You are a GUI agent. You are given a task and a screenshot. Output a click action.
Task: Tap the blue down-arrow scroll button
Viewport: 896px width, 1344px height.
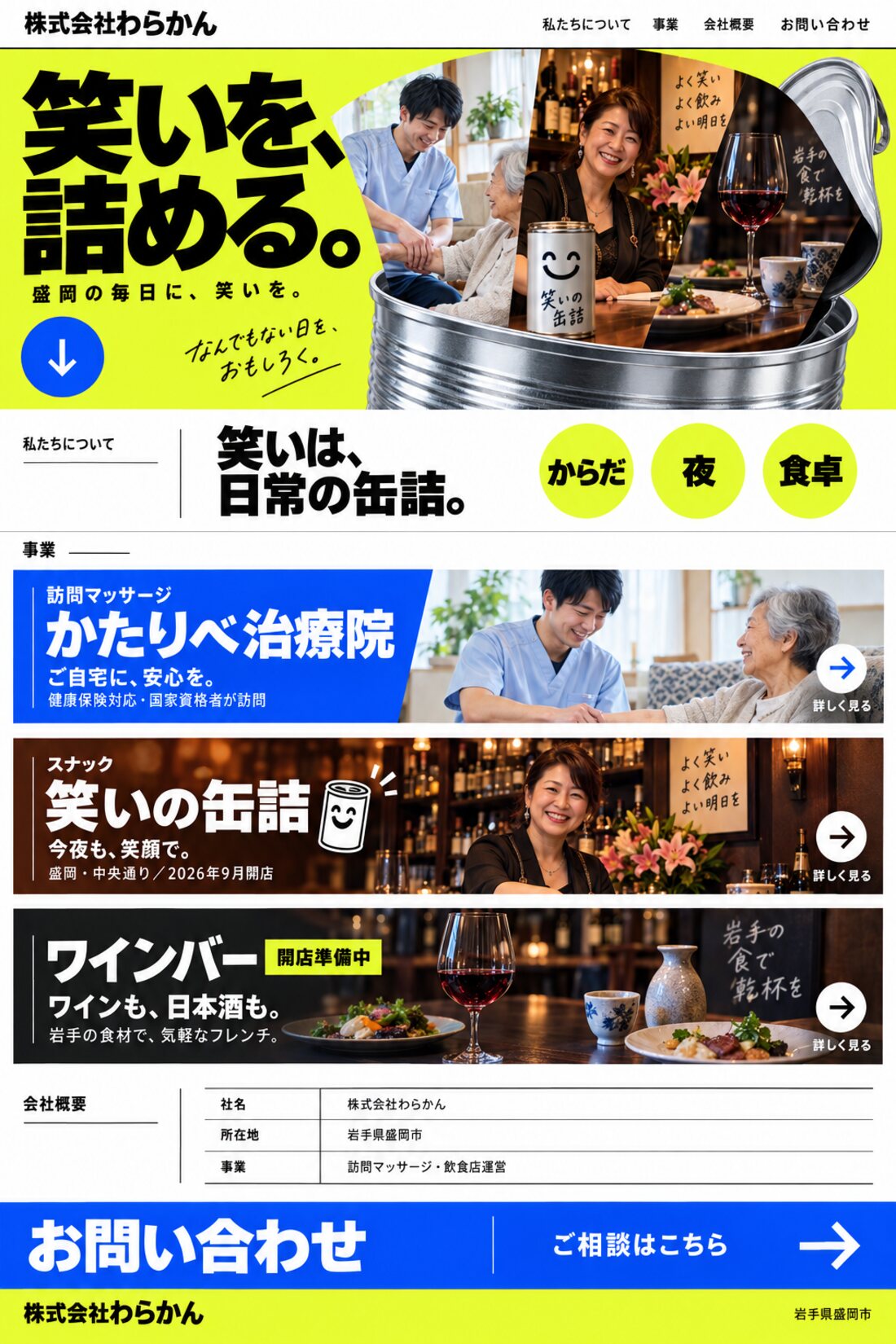point(63,357)
